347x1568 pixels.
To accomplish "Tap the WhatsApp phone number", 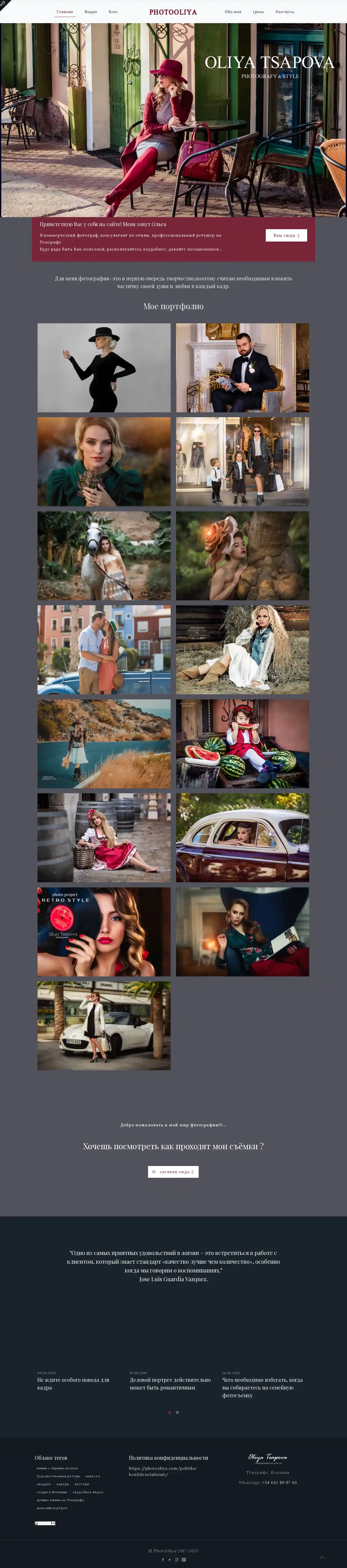I will [279, 1482].
